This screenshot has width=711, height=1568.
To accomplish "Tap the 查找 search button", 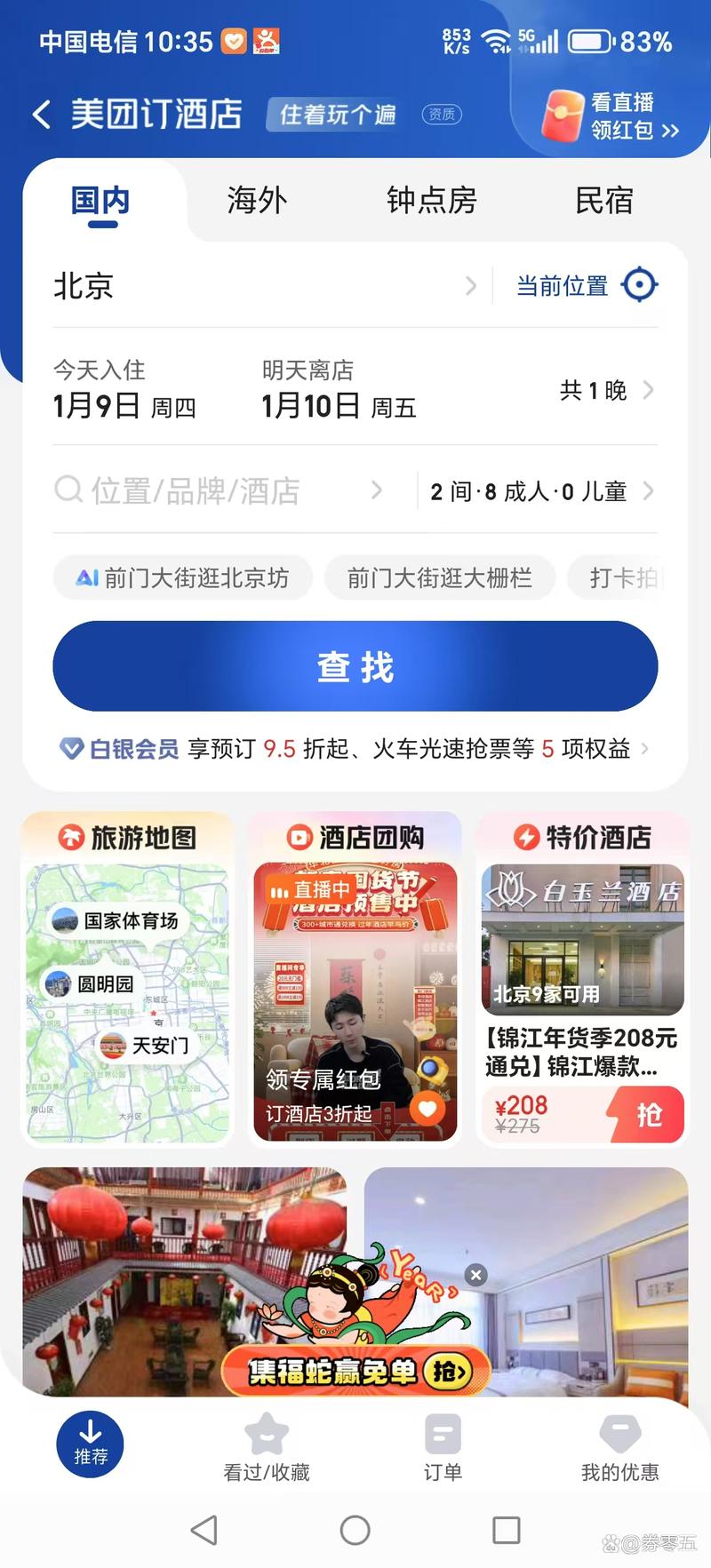I will (355, 666).
